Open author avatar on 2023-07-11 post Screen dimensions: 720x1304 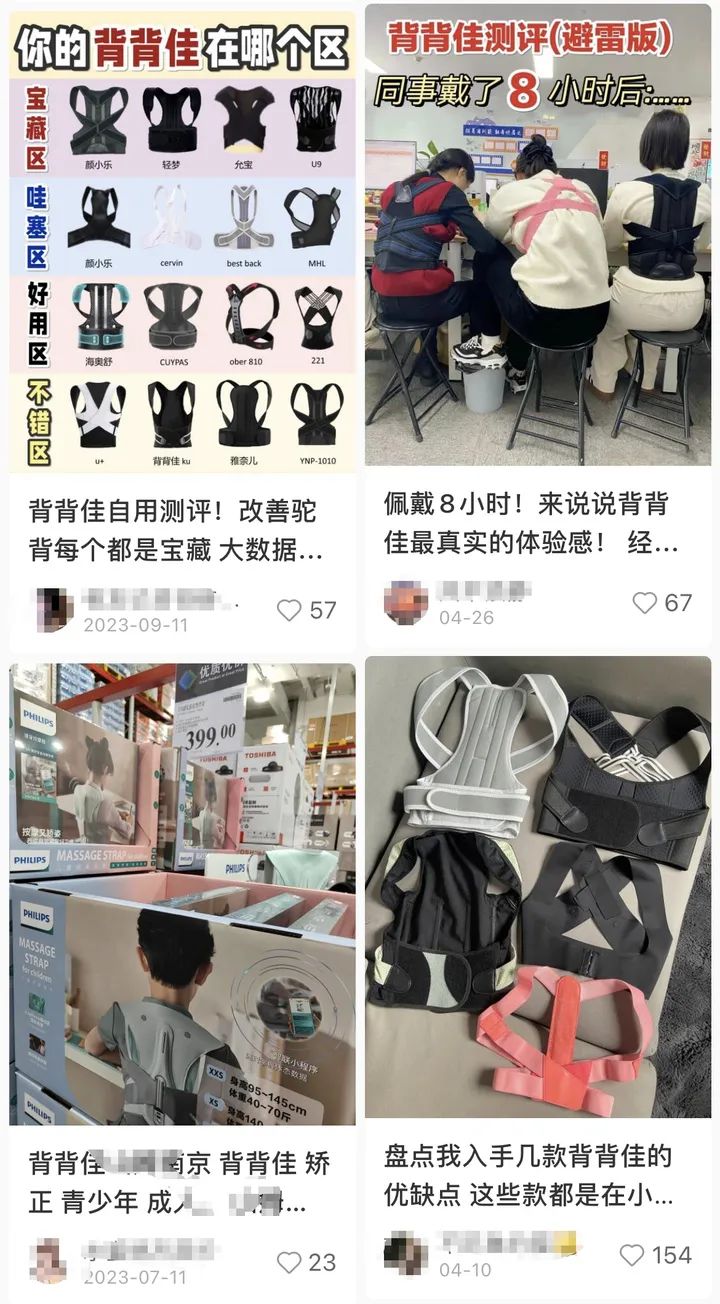click(x=50, y=1261)
